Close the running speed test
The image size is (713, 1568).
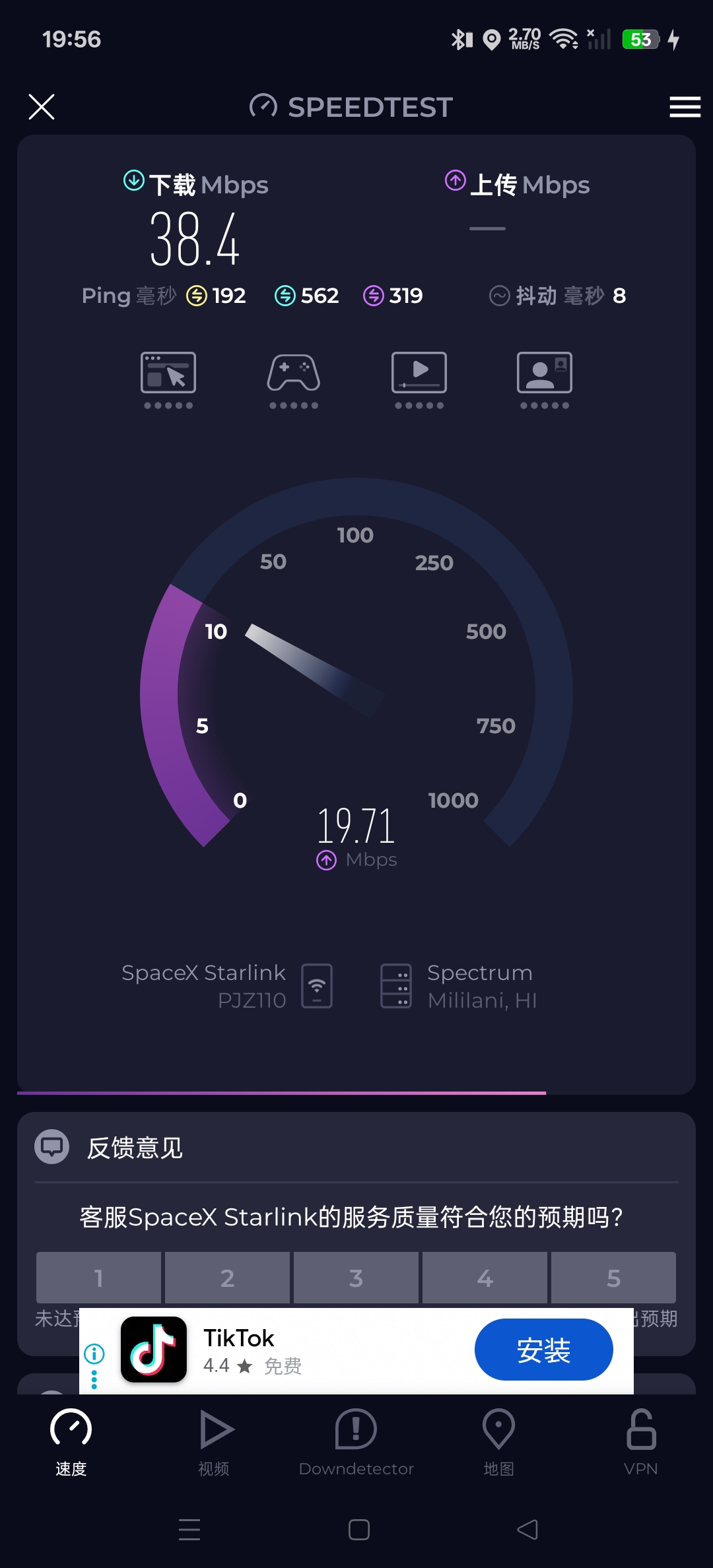42,106
